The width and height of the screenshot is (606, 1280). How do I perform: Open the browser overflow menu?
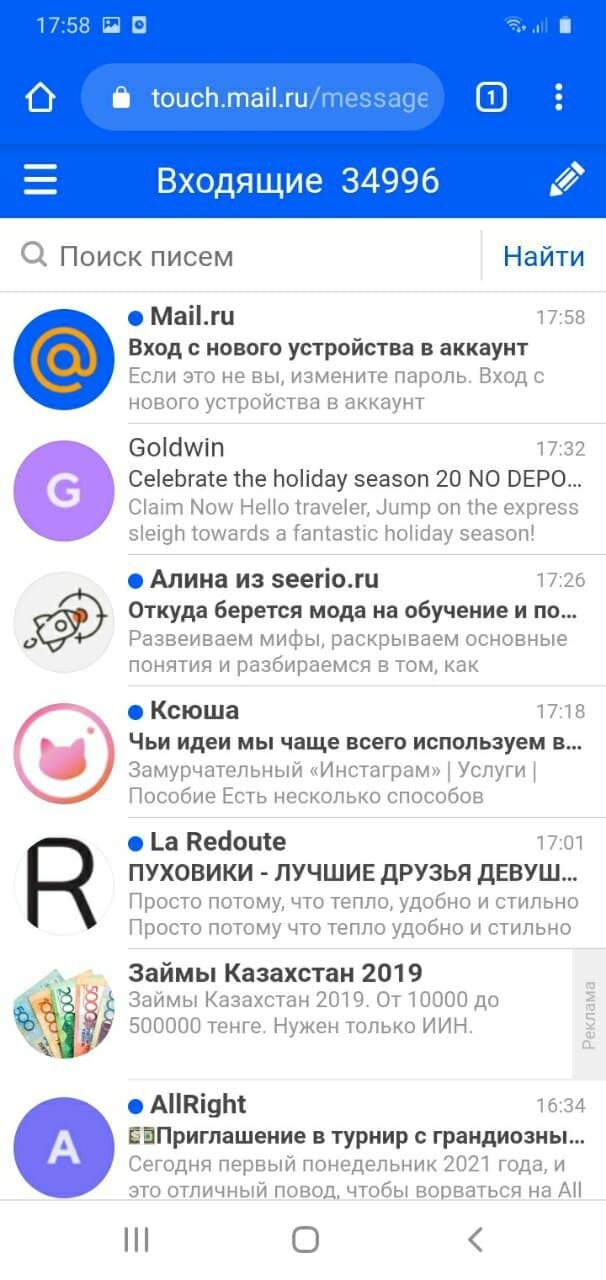point(558,98)
